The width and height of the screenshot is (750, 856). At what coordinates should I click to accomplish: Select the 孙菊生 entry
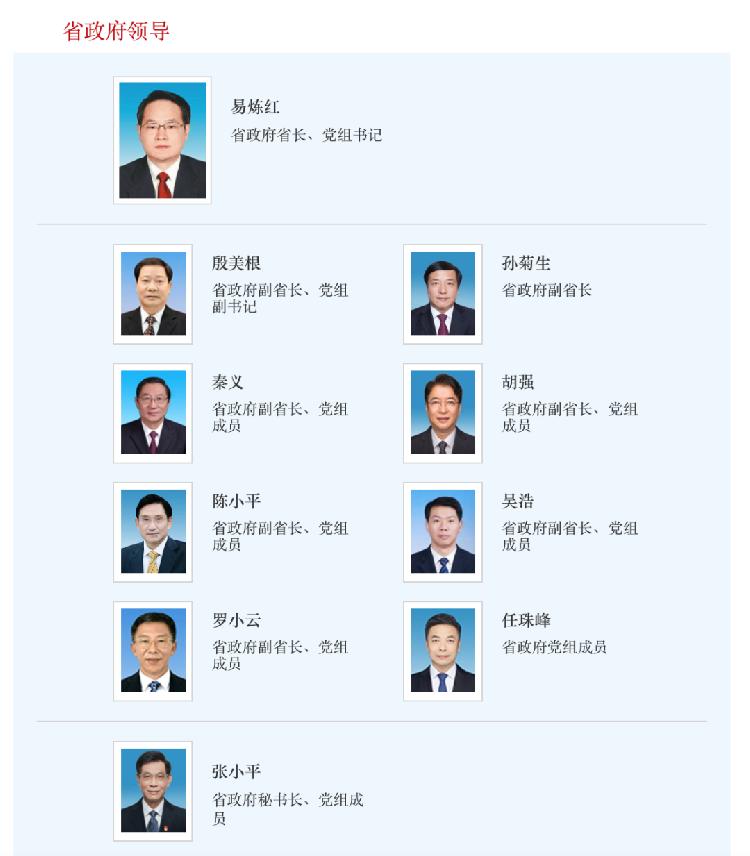tap(526, 264)
